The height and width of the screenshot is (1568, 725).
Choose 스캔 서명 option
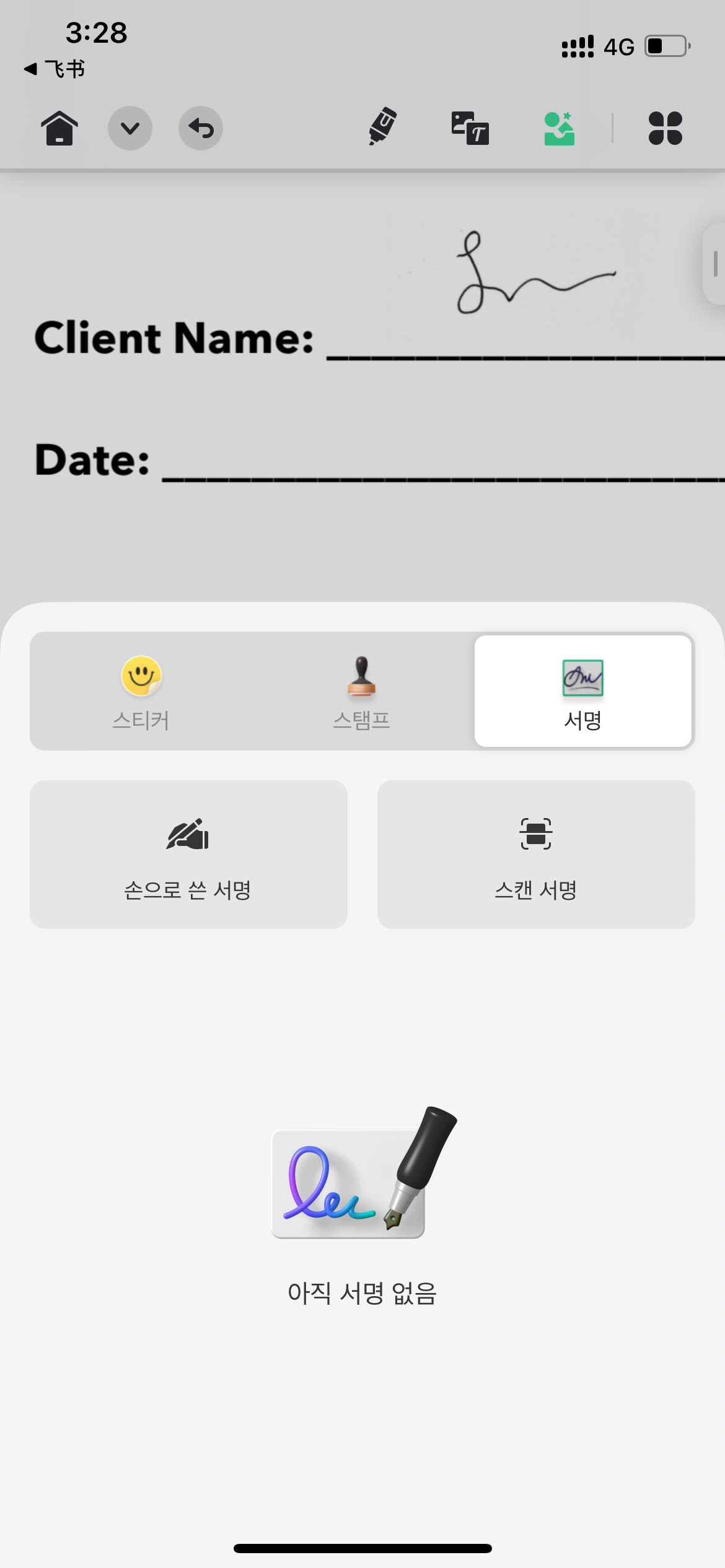[x=536, y=855]
